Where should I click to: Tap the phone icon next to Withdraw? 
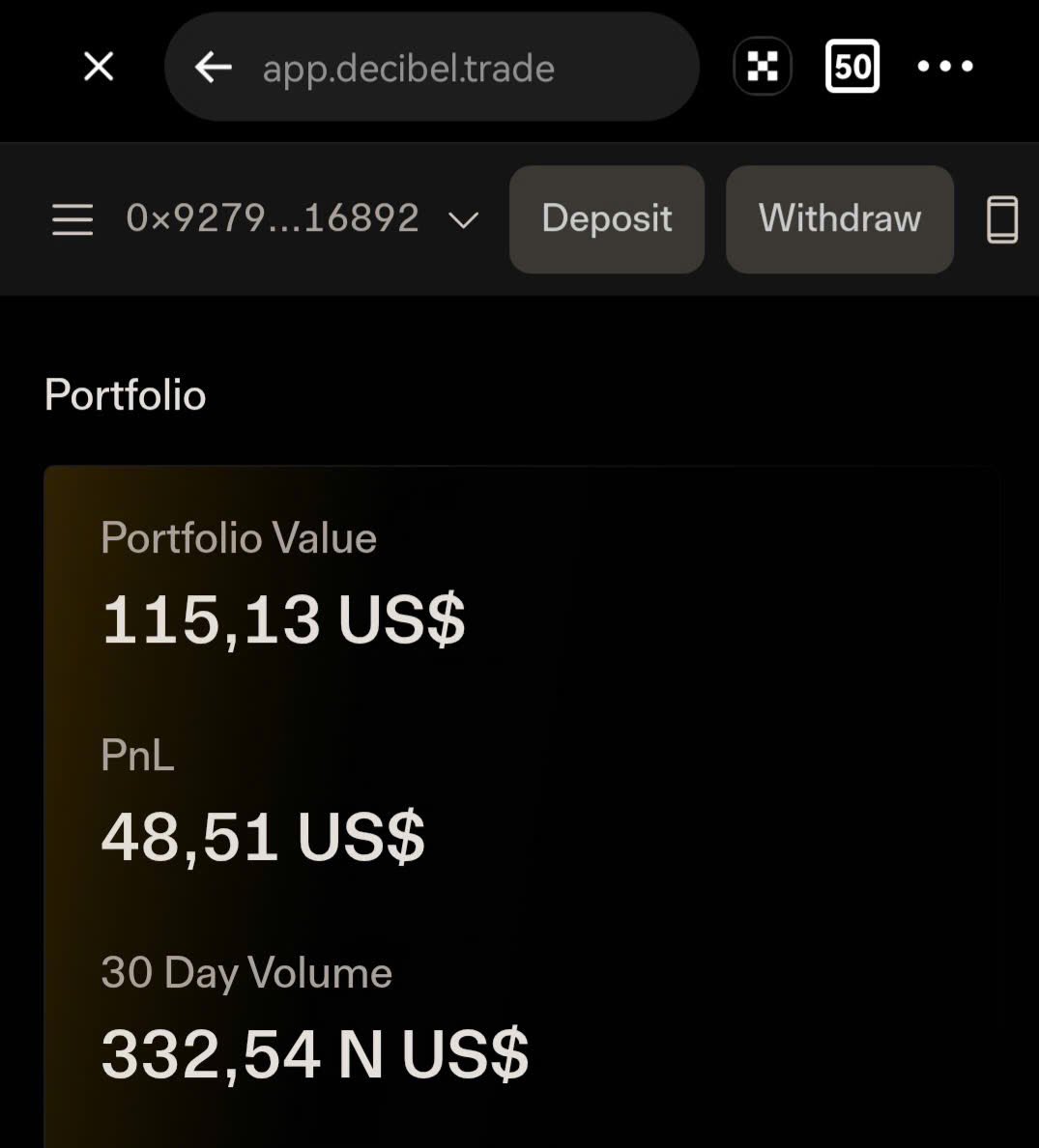click(x=1001, y=219)
